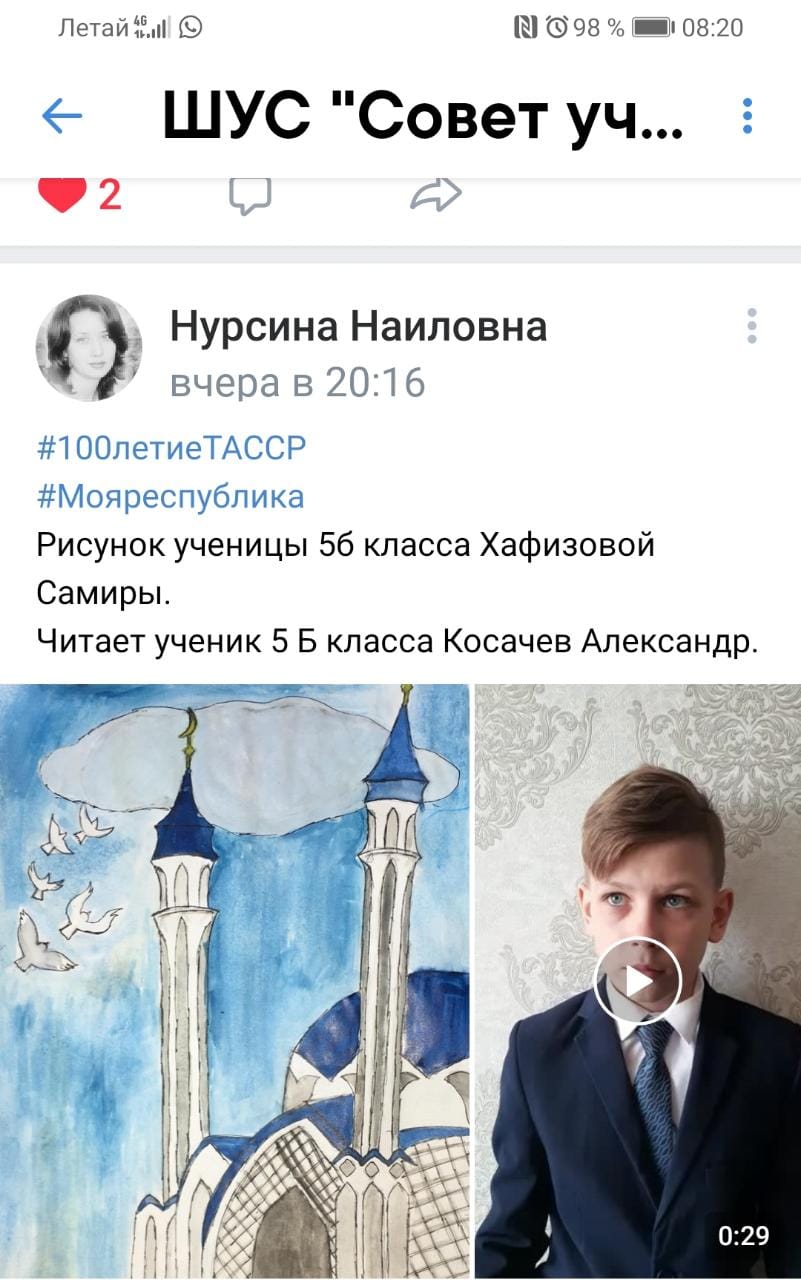Open the hashtag #100летиеТАССР

tap(170, 449)
